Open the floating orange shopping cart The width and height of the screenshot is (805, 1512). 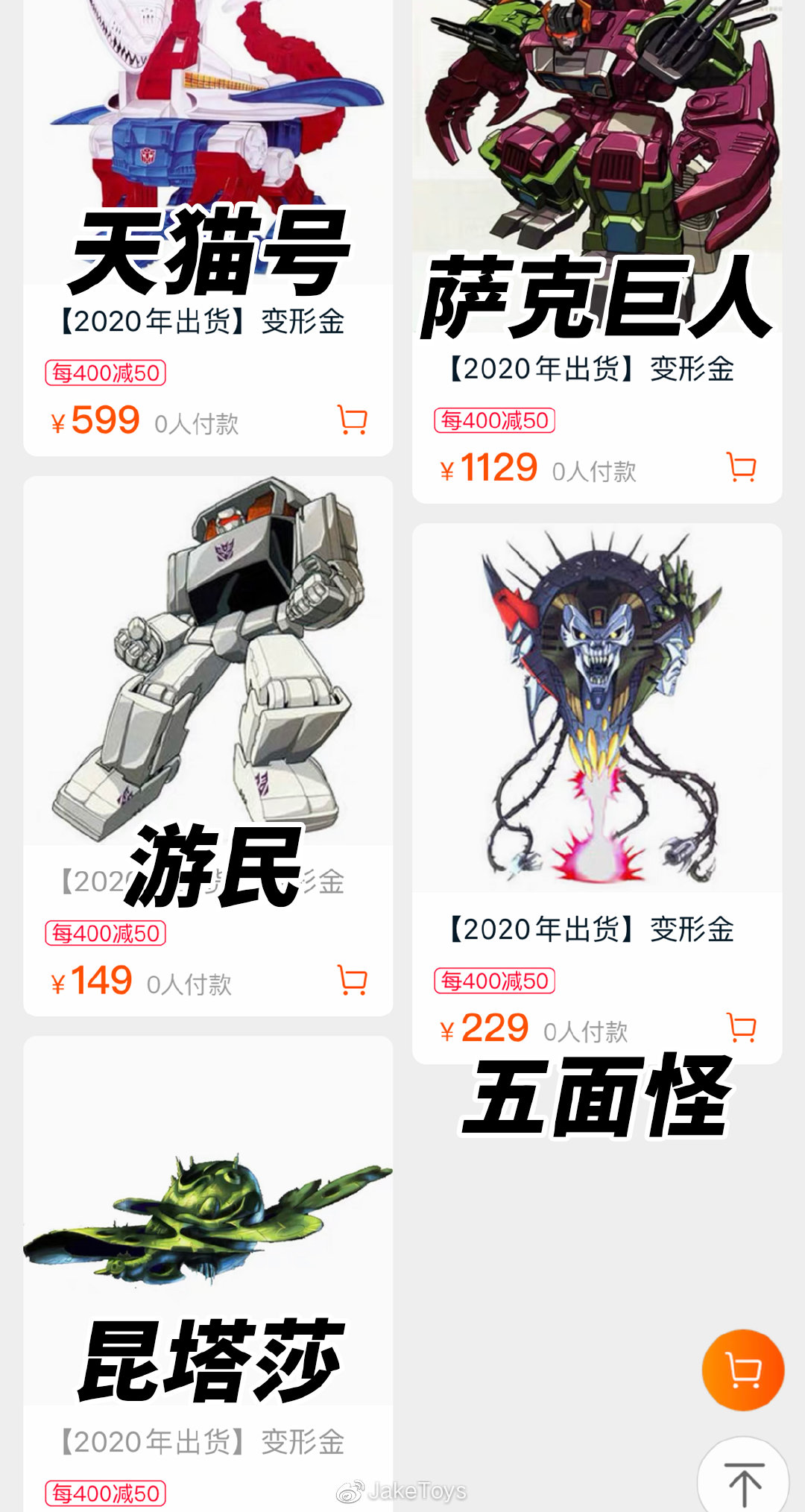[x=743, y=1370]
